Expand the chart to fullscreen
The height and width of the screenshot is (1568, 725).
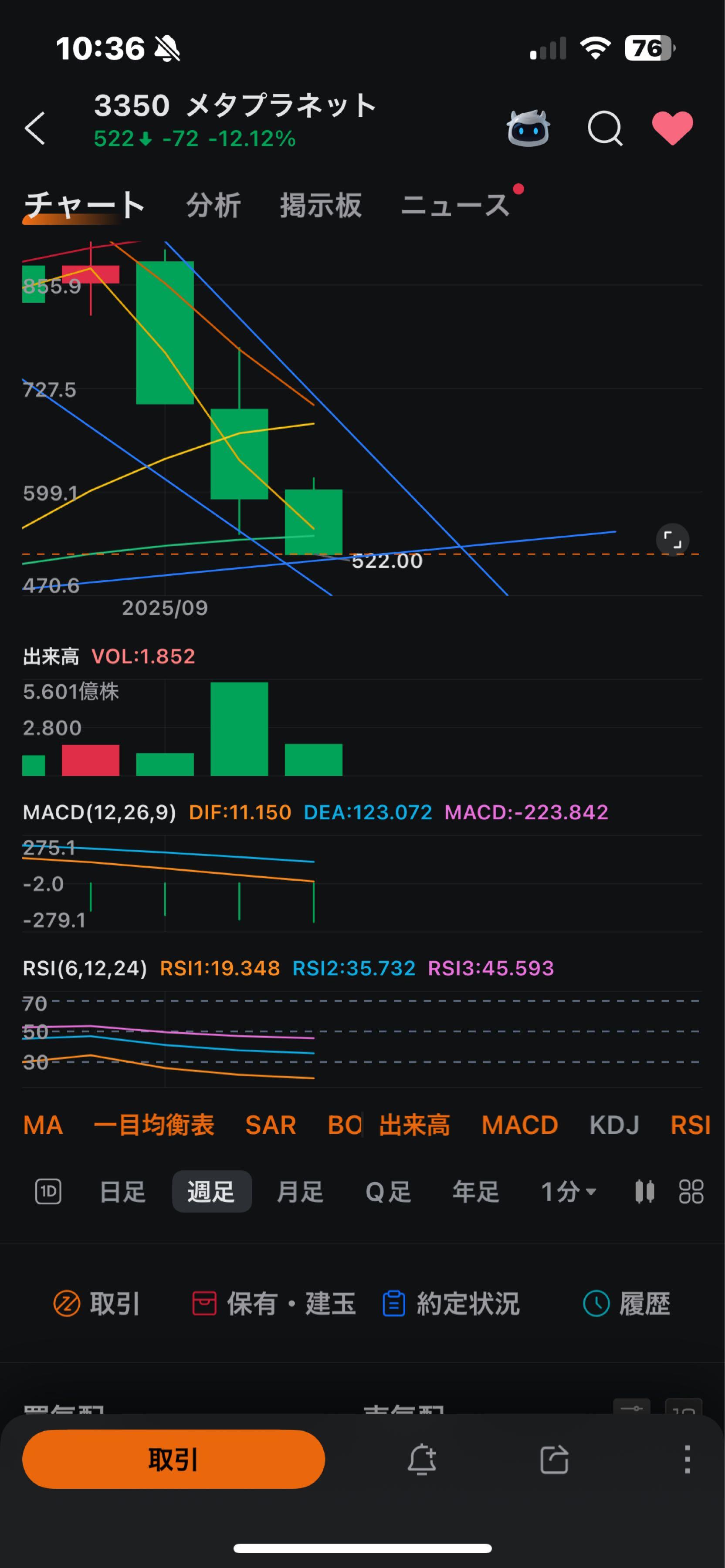pyautogui.click(x=672, y=540)
